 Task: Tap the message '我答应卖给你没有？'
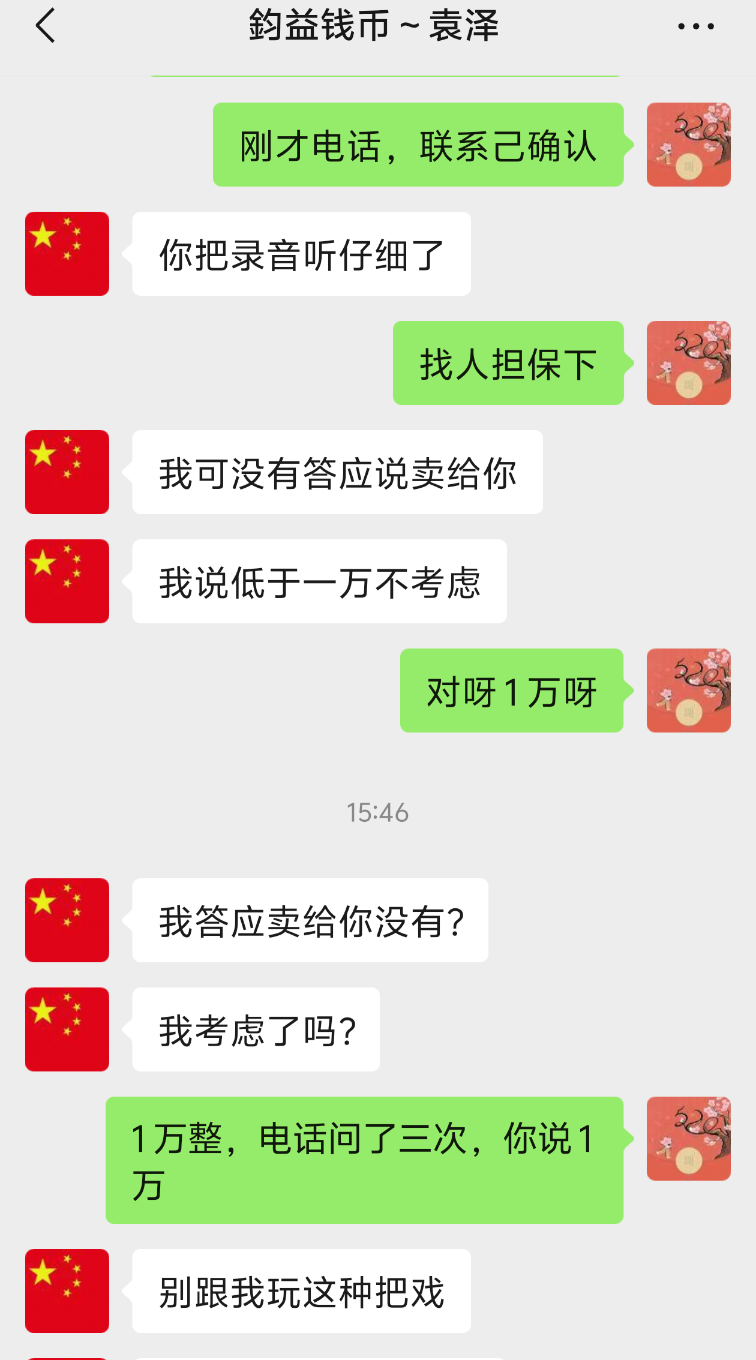(x=309, y=920)
